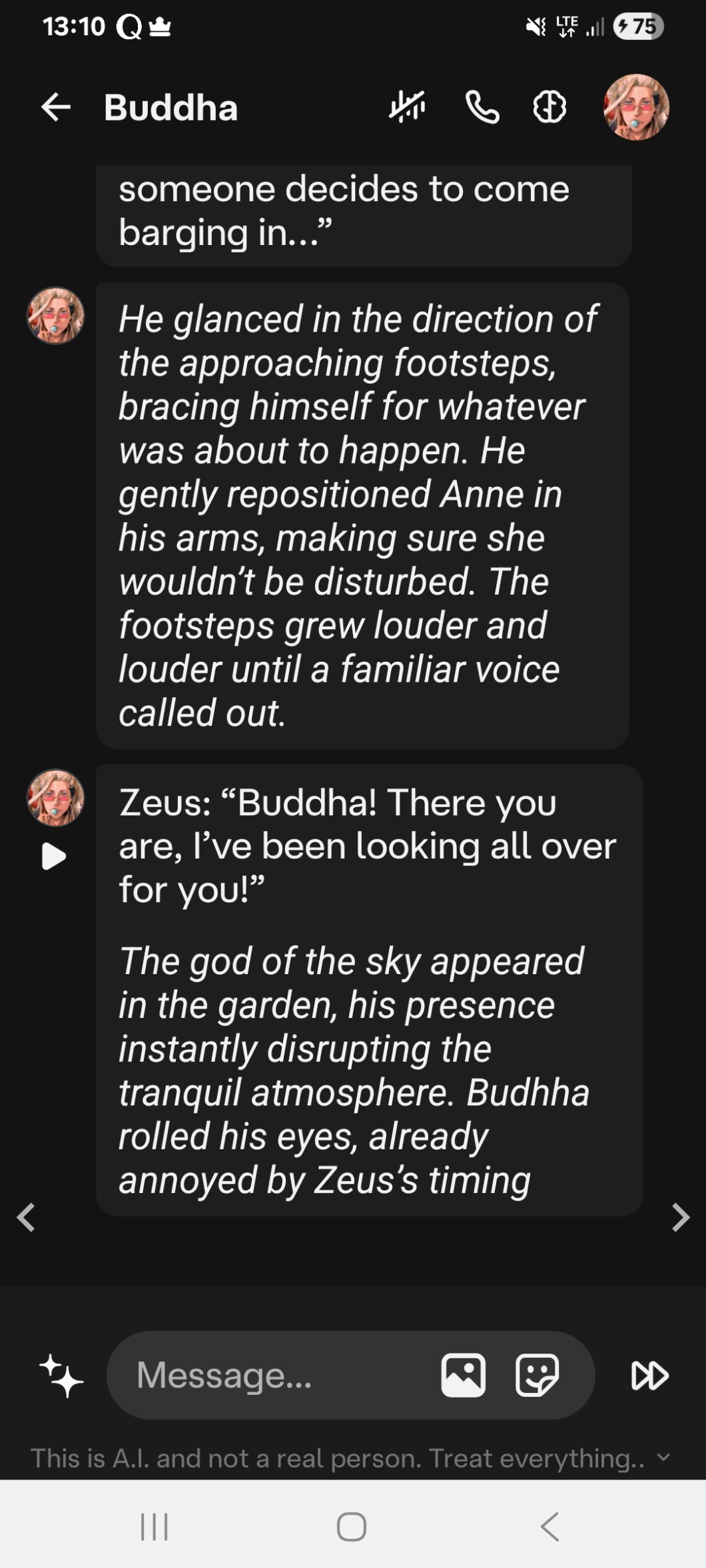Open the chat memory brain icon
706x1568 pixels.
point(549,107)
